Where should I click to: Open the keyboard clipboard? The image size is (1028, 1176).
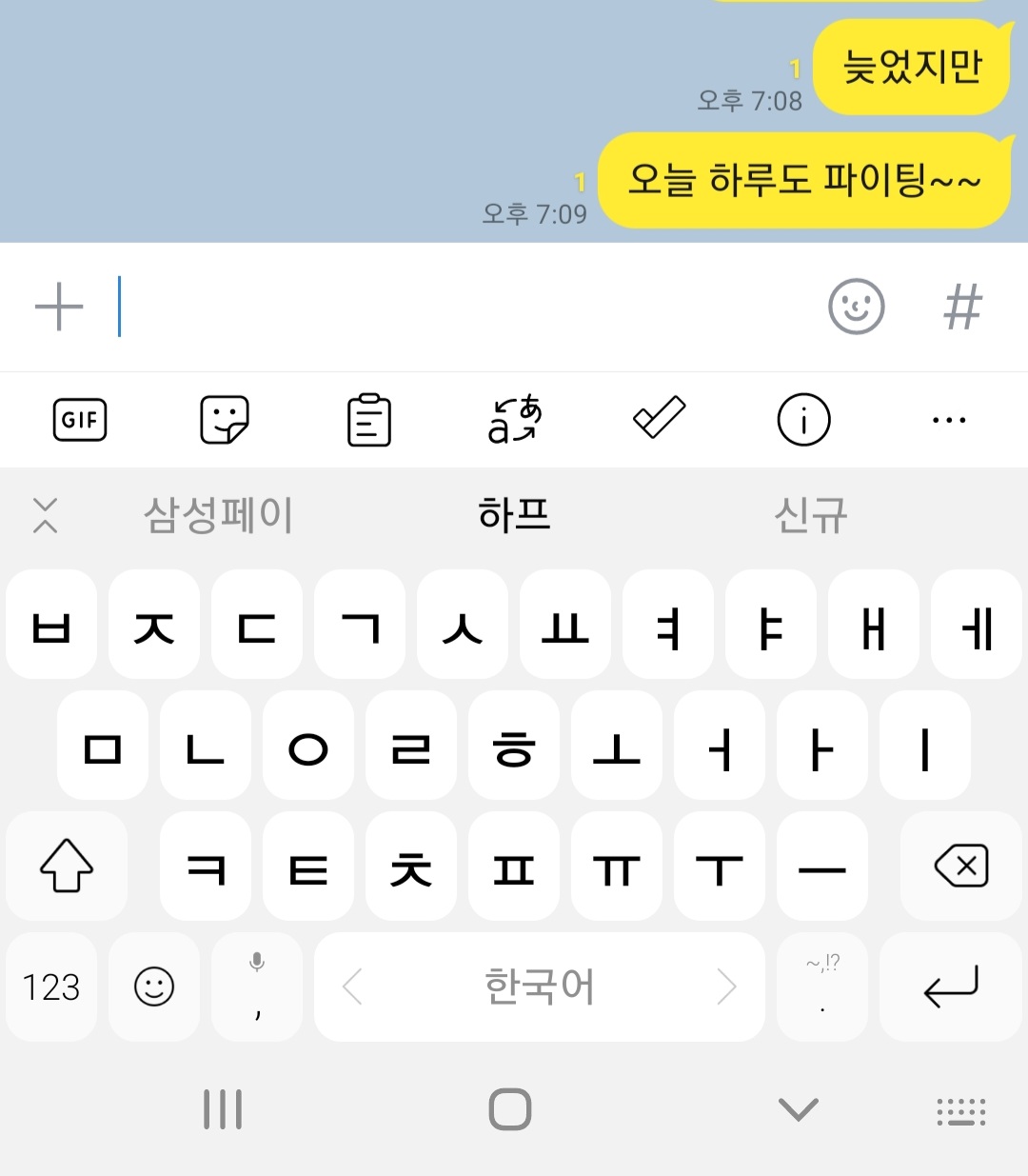coord(369,420)
